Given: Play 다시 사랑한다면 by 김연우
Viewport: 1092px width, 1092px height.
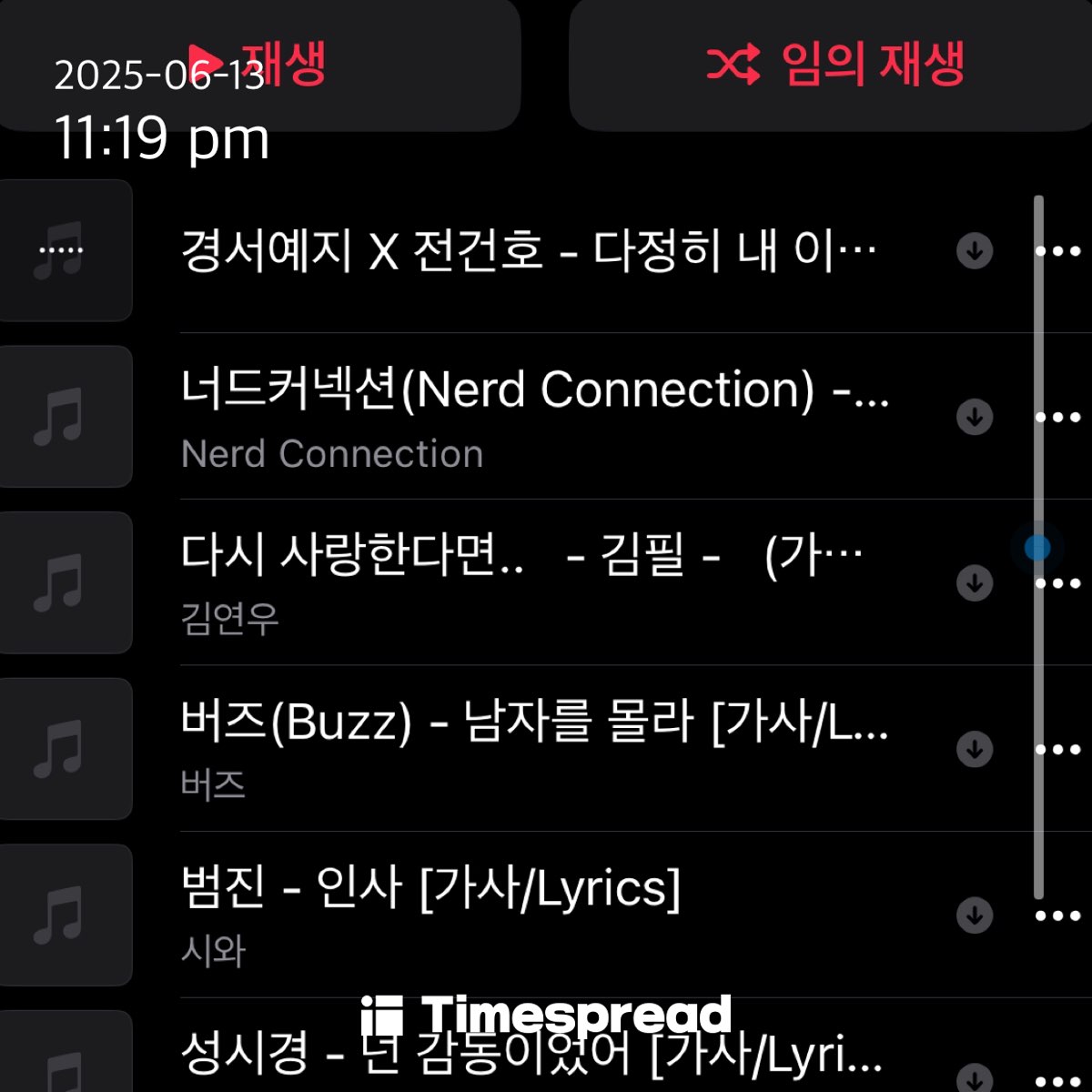Looking at the screenshot, I should click(x=523, y=581).
